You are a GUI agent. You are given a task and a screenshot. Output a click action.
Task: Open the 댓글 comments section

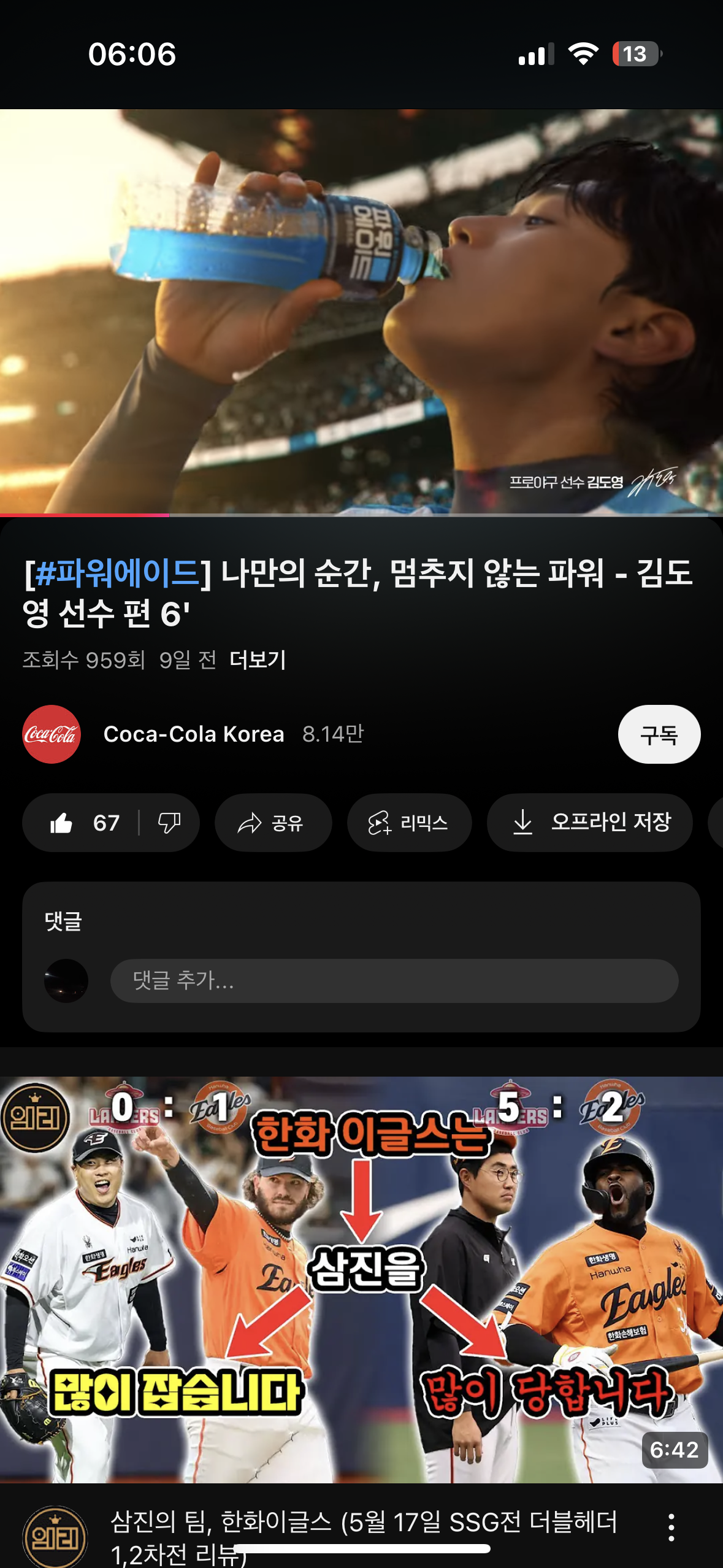tap(63, 920)
